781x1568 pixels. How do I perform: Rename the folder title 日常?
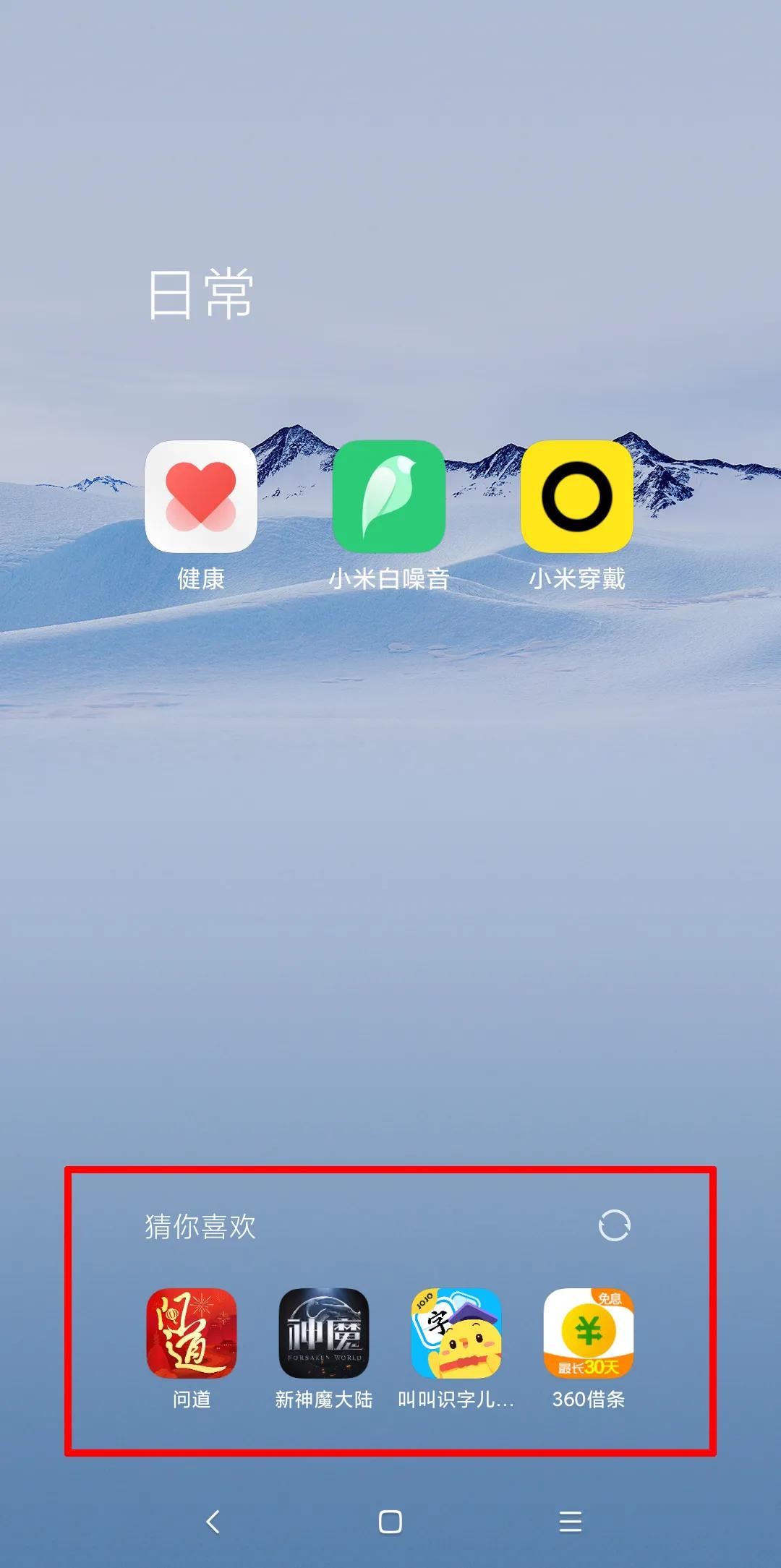[200, 294]
